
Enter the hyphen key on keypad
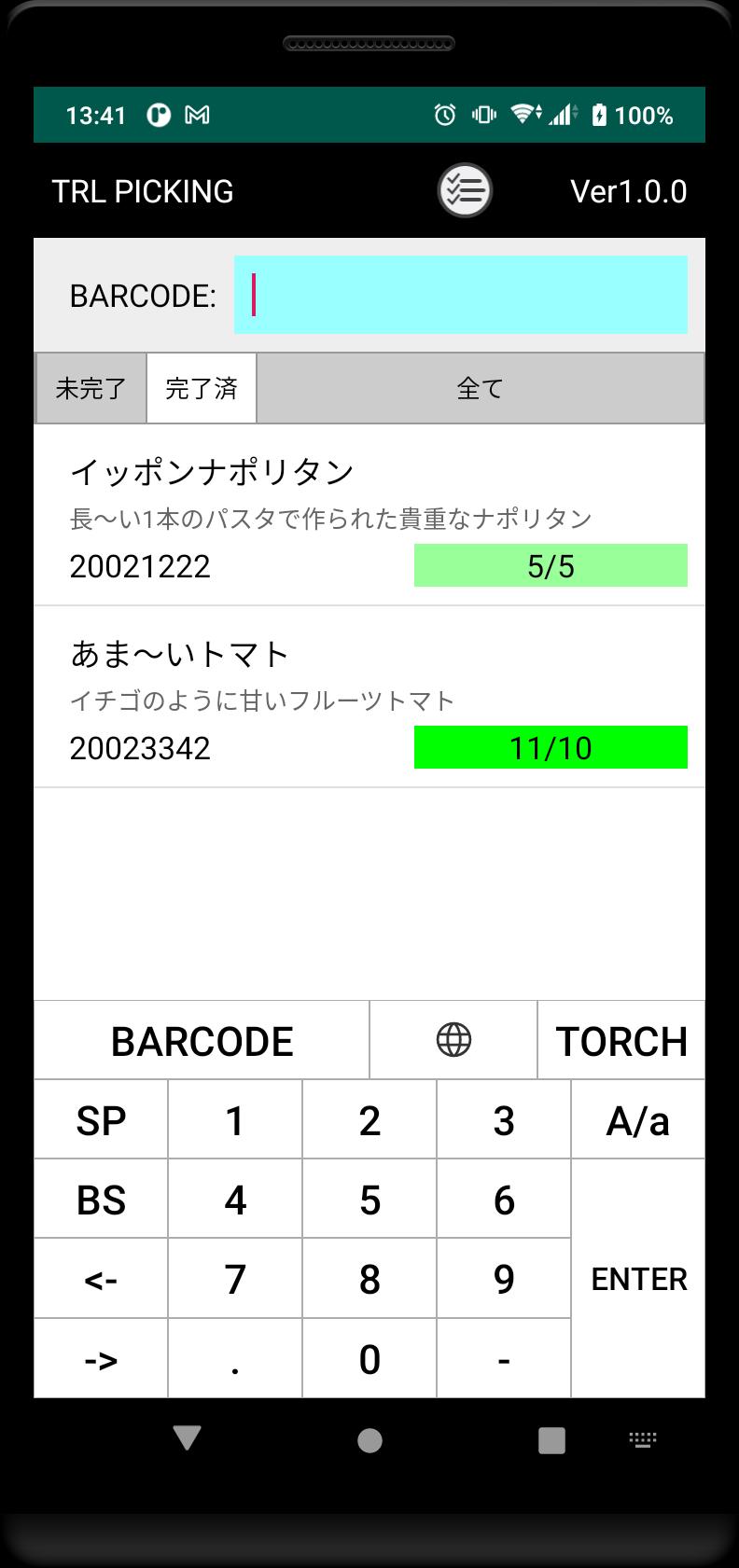[504, 1359]
